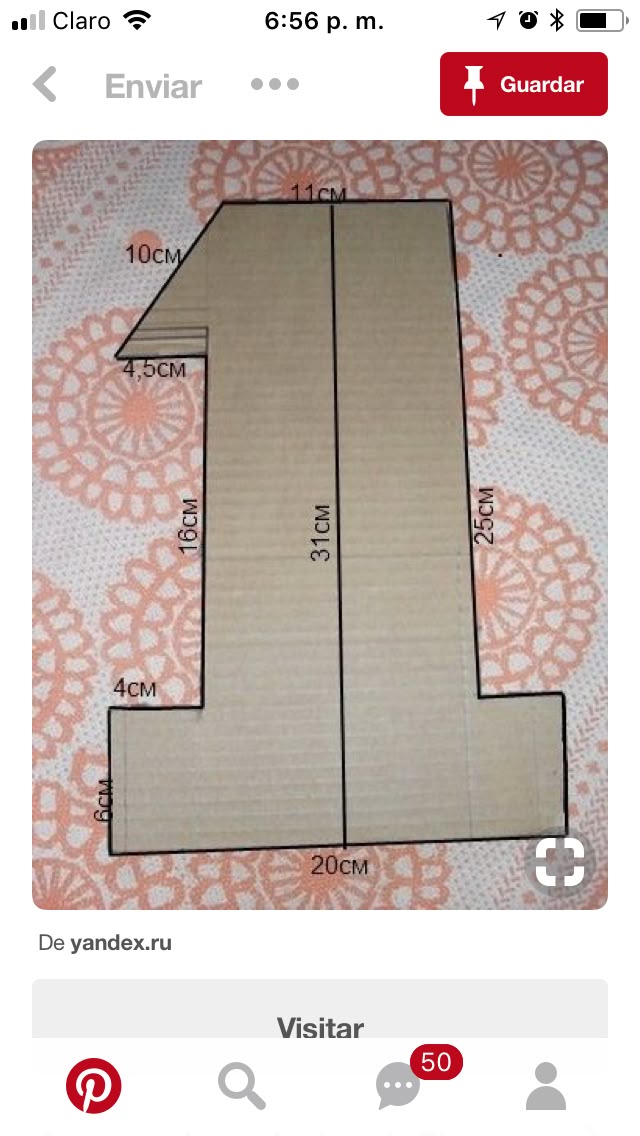This screenshot has height=1136, width=640.
Task: Open the messages tab with 50 notifications
Action: point(398,1086)
